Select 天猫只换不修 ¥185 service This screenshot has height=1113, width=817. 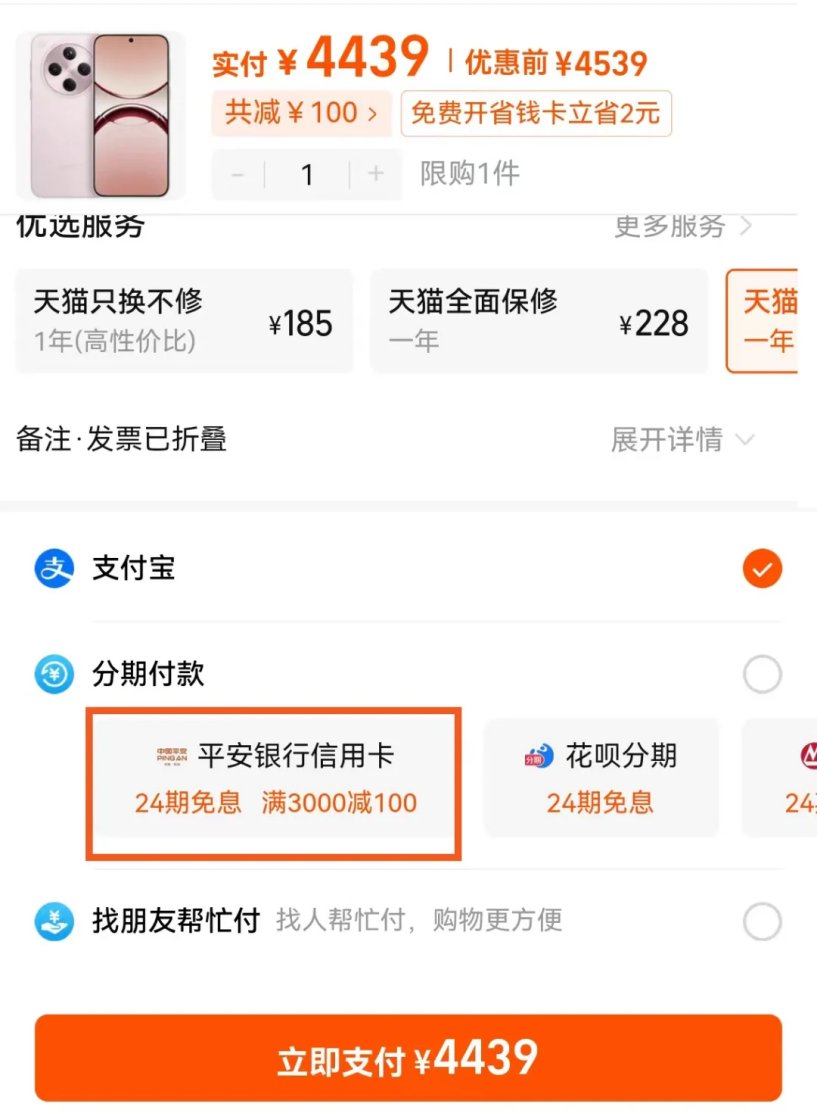click(x=184, y=321)
